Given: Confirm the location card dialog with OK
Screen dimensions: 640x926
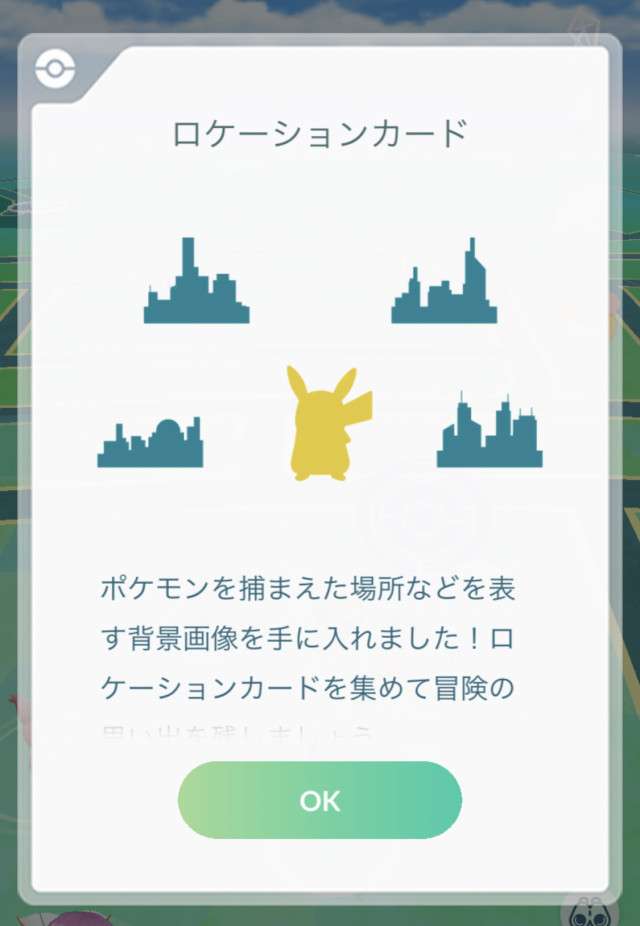Looking at the screenshot, I should point(320,800).
